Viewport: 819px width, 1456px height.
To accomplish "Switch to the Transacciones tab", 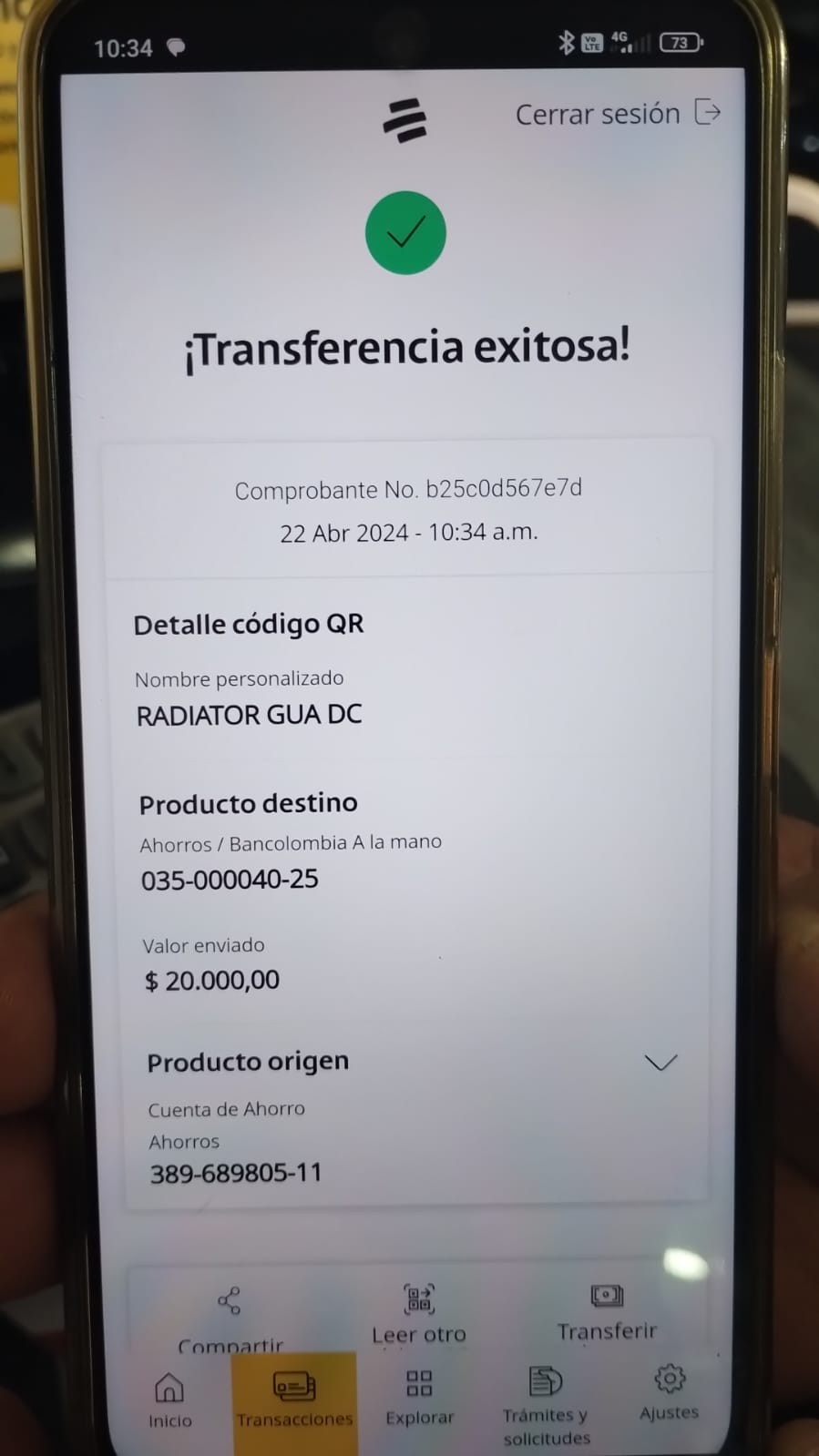I will 294,1400.
